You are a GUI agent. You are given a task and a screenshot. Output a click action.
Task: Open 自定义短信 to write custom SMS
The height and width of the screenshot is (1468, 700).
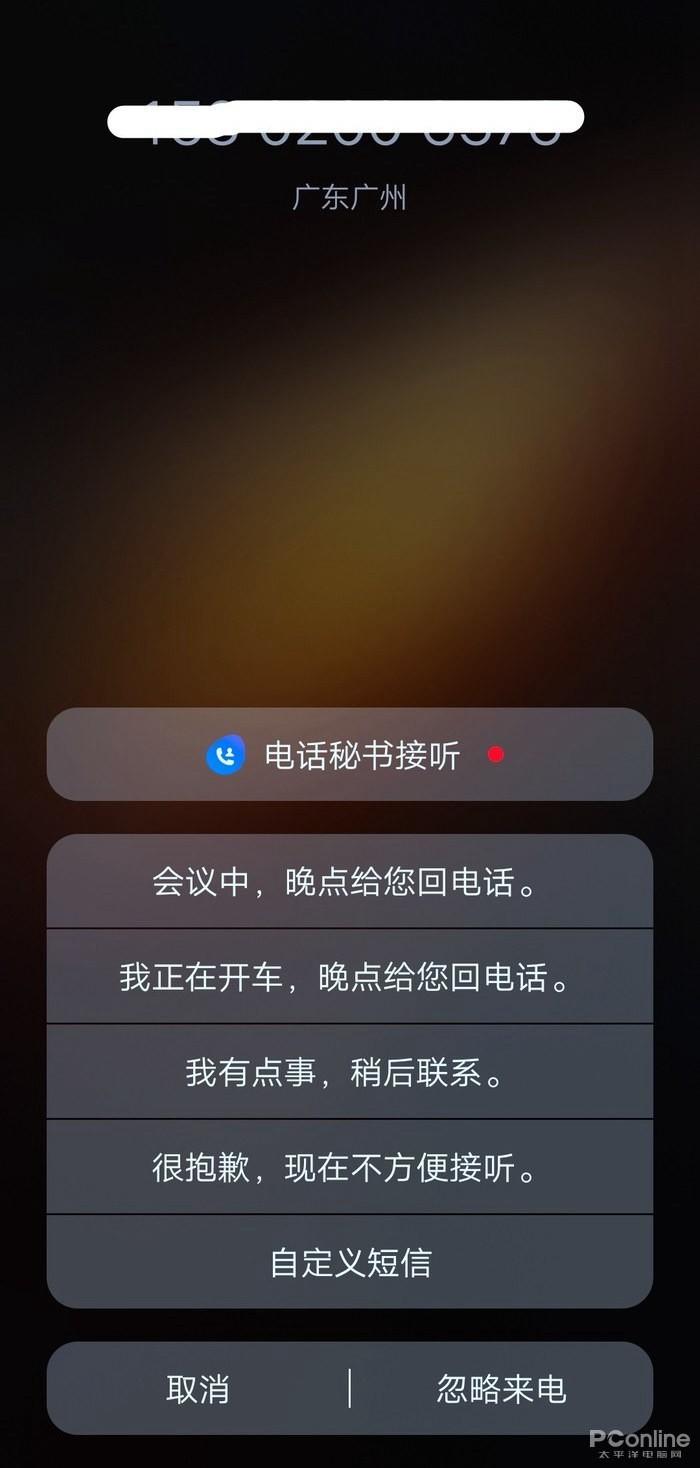click(350, 1262)
